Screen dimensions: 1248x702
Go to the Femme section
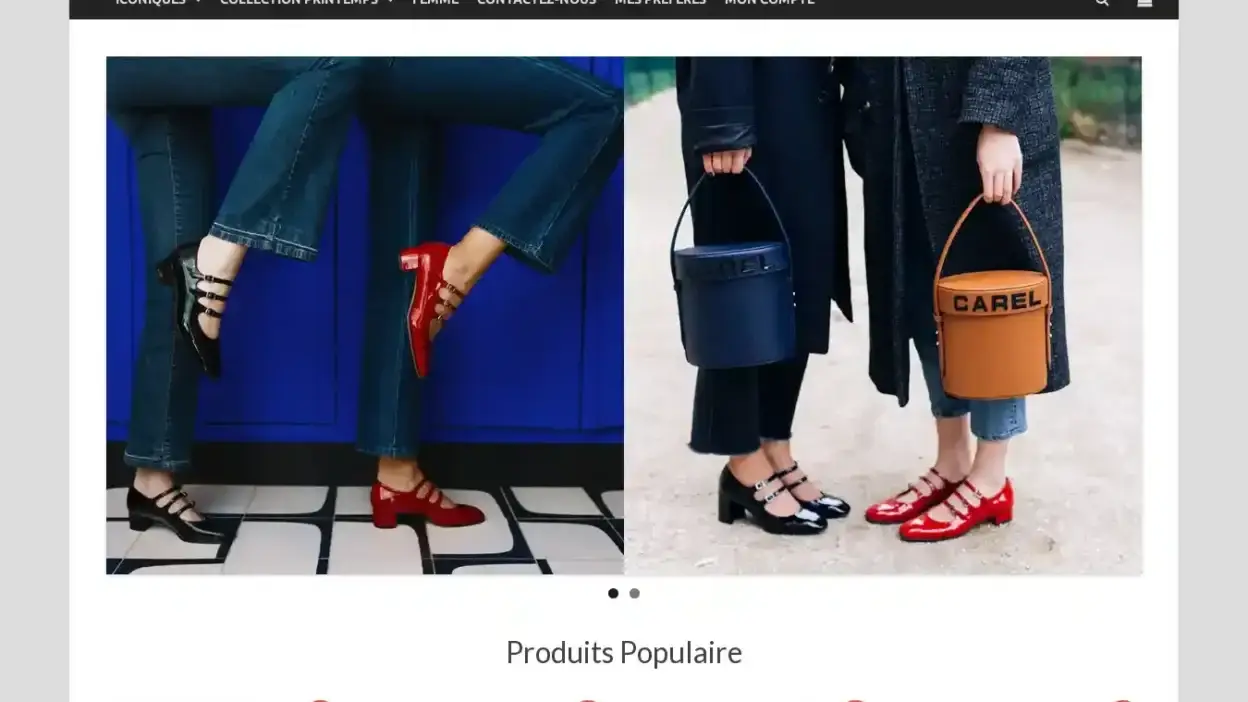coord(435,3)
